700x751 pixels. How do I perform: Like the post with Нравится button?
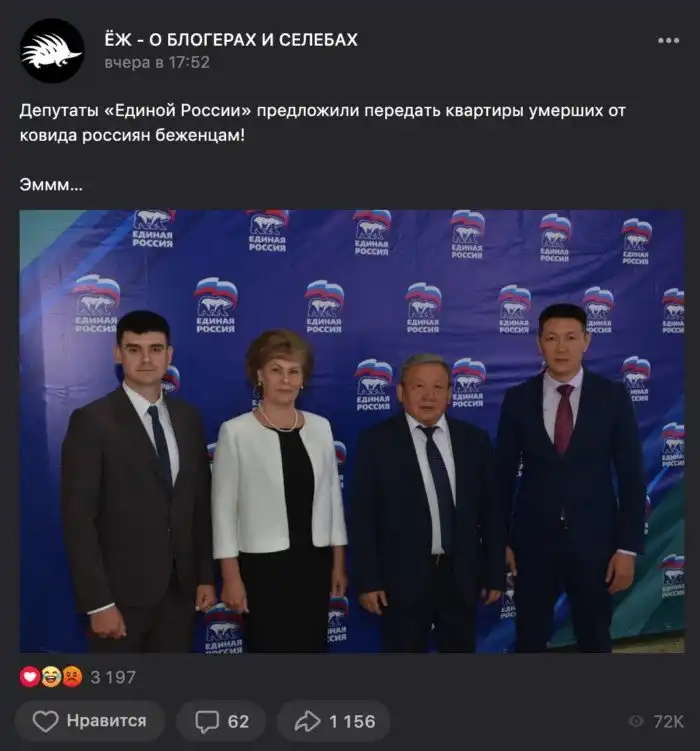(90, 720)
